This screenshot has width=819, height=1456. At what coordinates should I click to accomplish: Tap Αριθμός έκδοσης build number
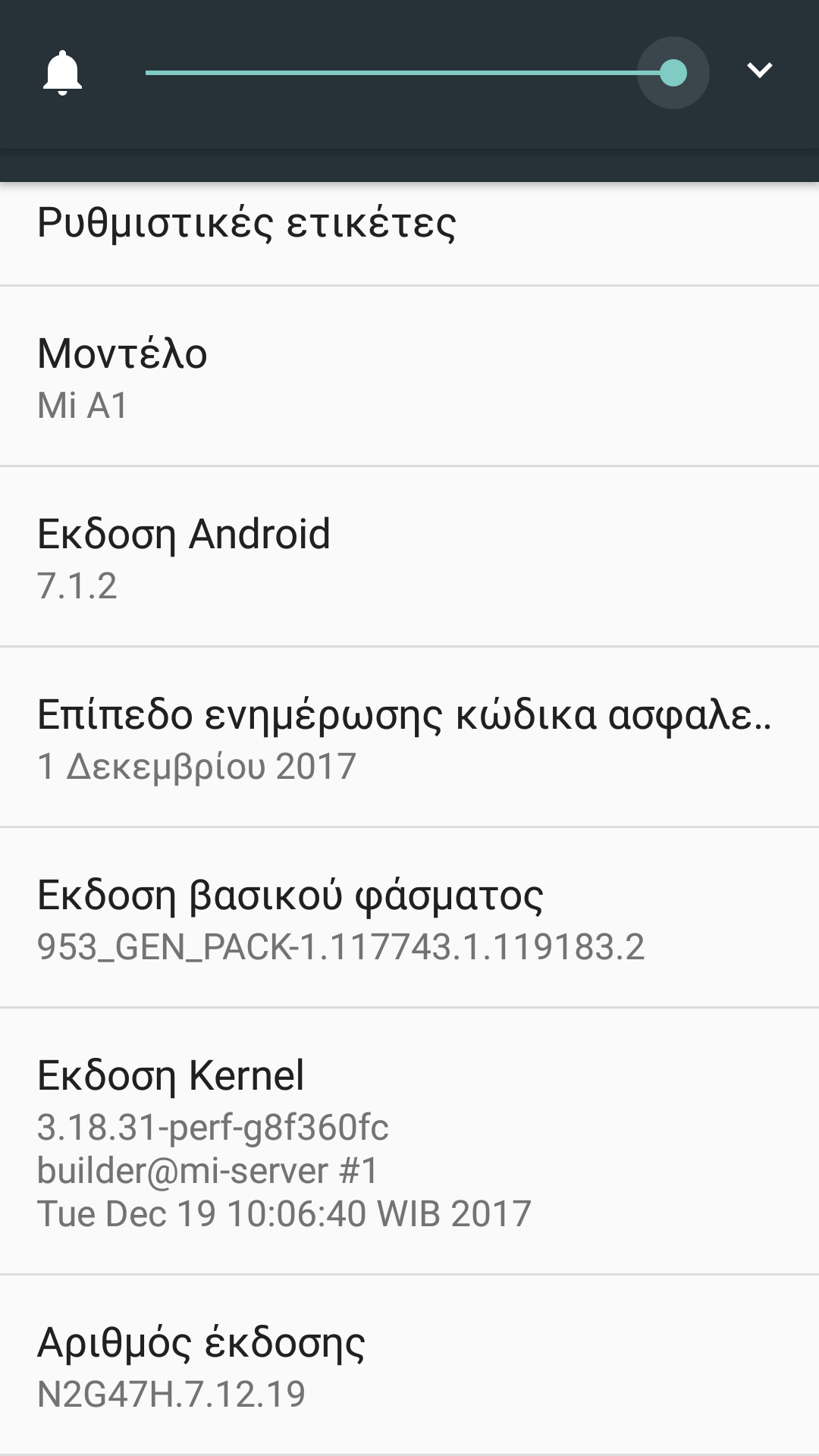pyautogui.click(x=409, y=1365)
